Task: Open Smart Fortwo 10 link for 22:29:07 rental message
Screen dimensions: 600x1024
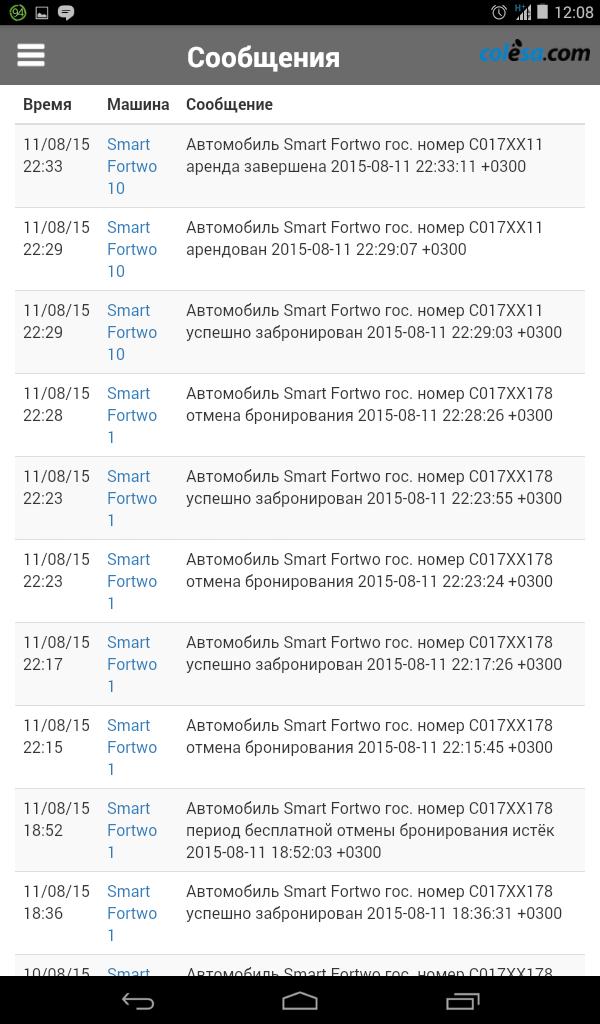Action: click(131, 249)
